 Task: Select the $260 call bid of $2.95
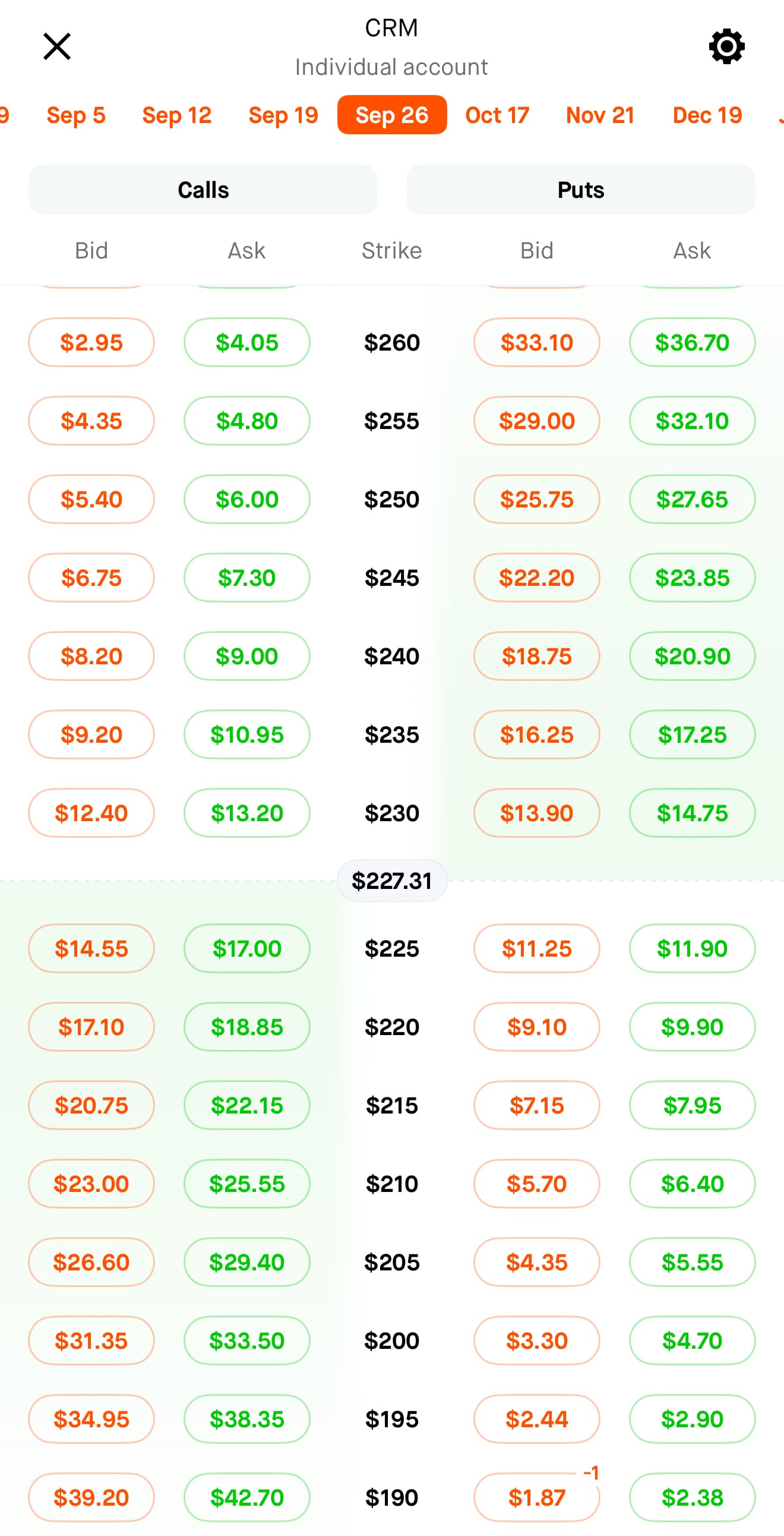click(91, 342)
